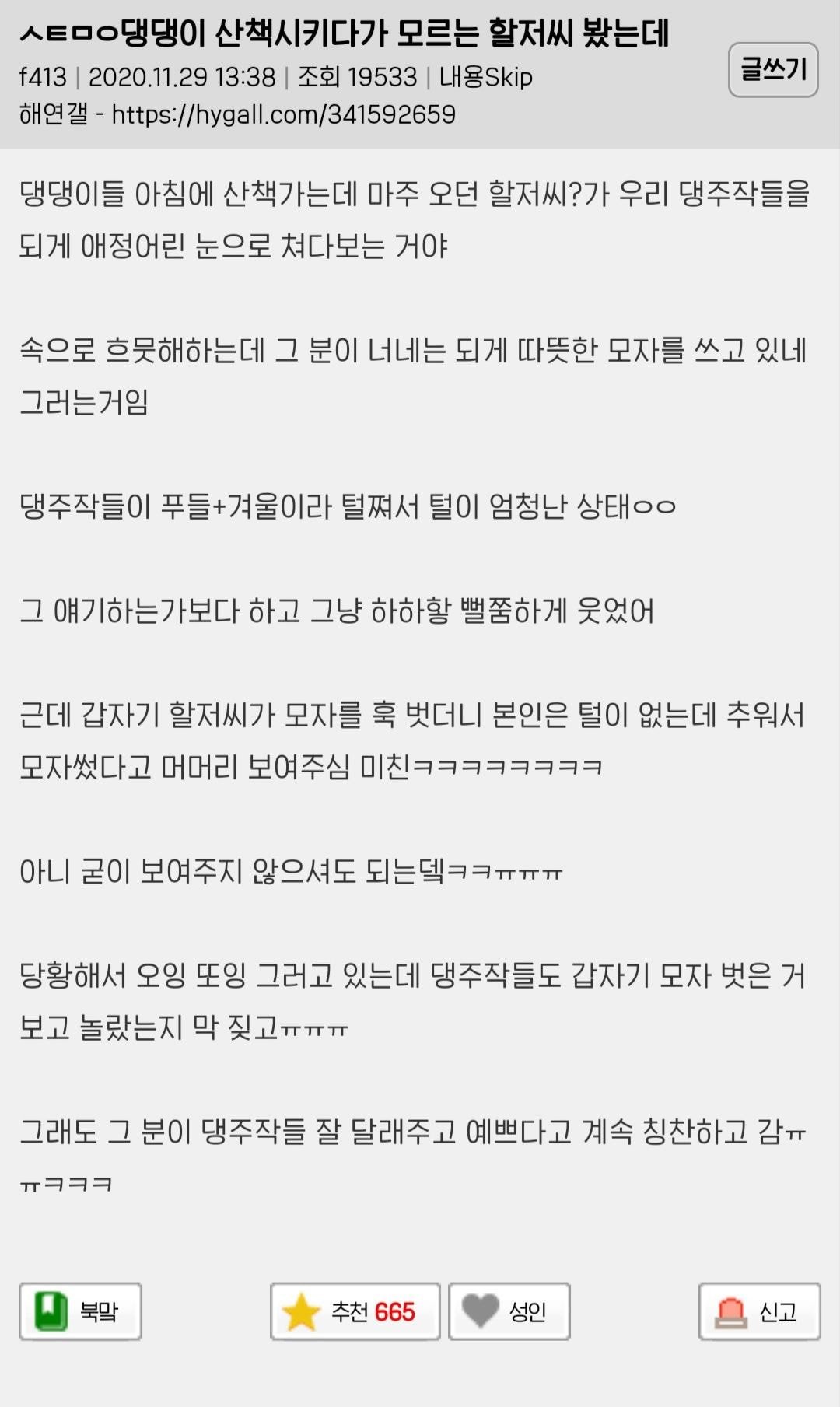Open the hygall.com post link
This screenshot has width=840, height=1407.
pos(283,115)
